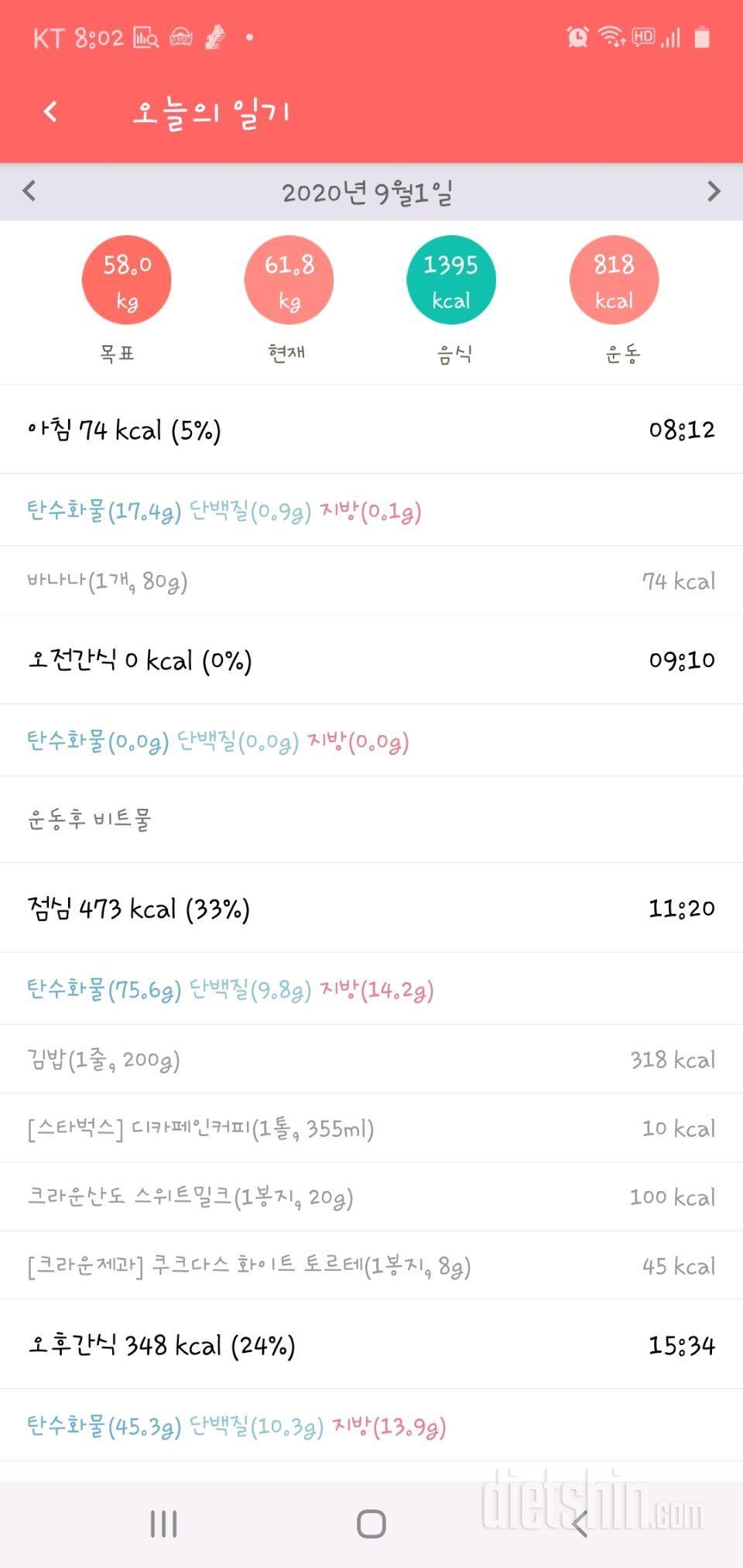Open the recent apps view

163,1524
